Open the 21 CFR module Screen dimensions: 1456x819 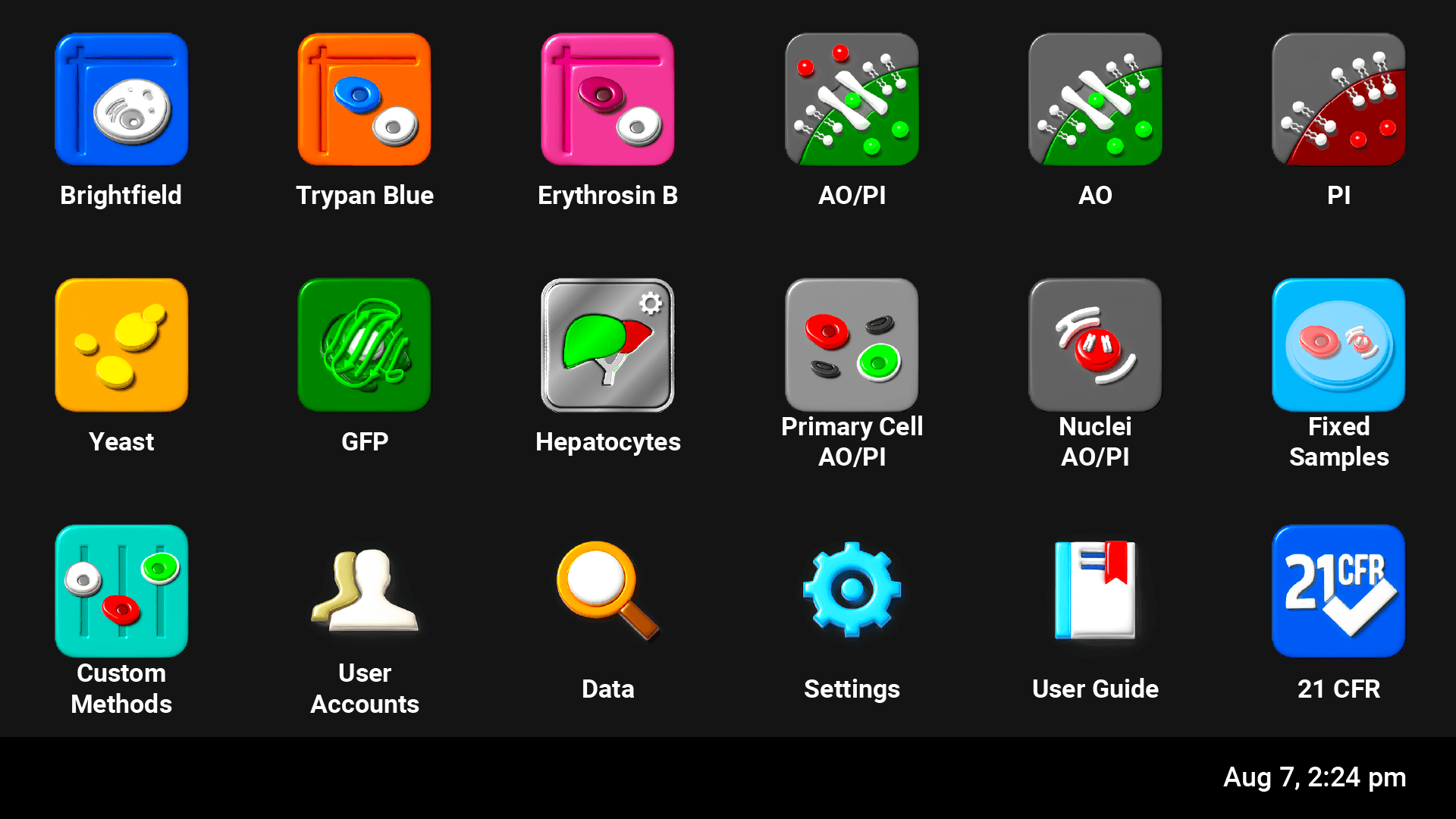point(1338,591)
